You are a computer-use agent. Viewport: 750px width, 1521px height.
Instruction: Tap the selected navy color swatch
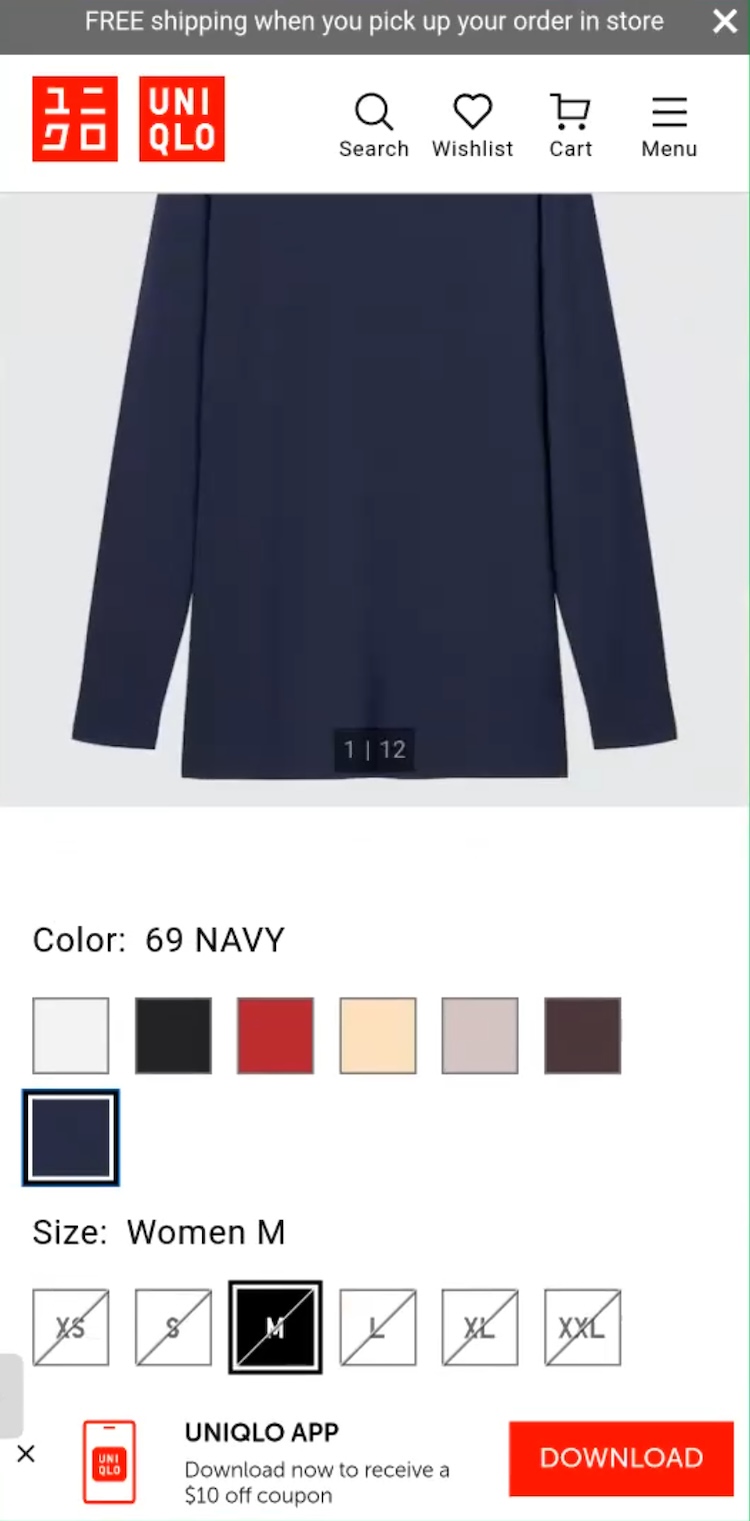[71, 1138]
